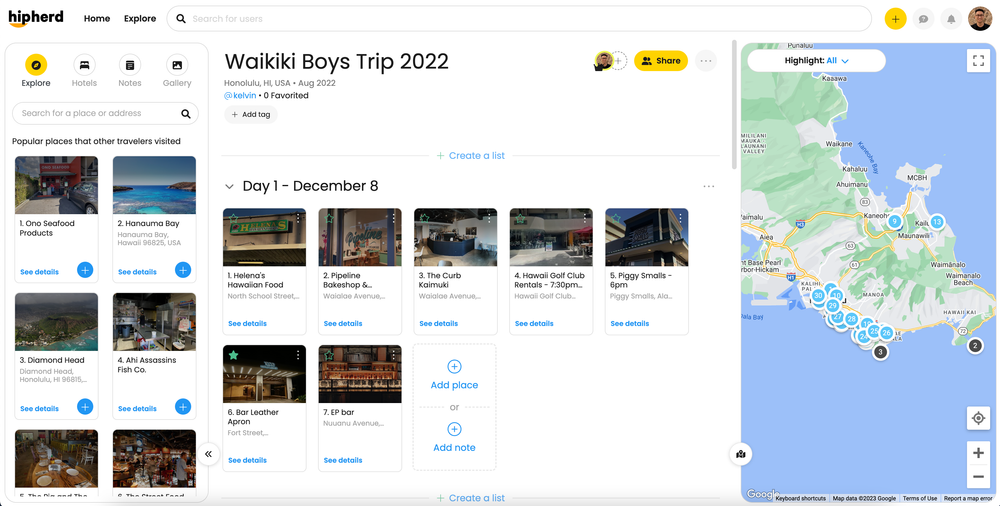Image resolution: width=1000 pixels, height=506 pixels.
Task: Add Hanauma Bay with the plus button
Action: coord(183,270)
